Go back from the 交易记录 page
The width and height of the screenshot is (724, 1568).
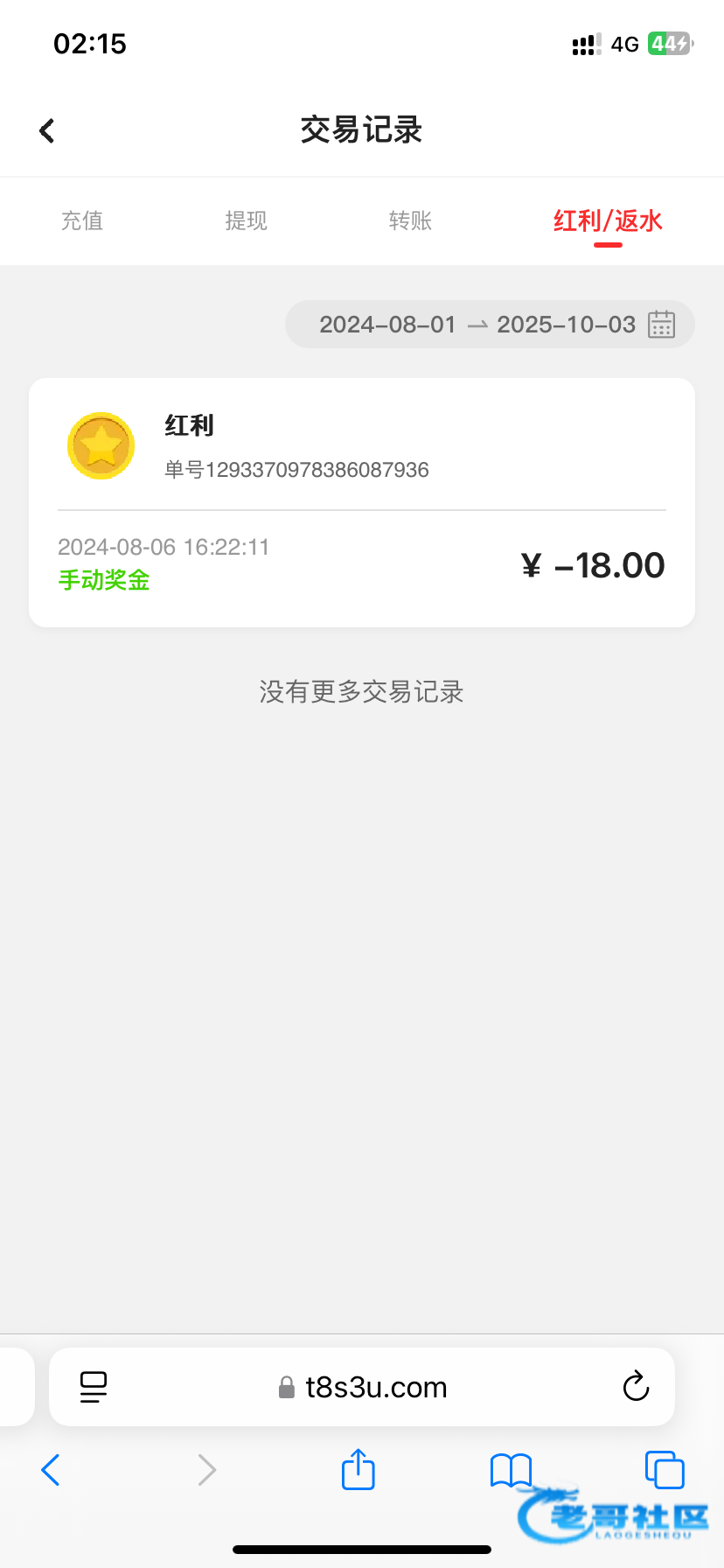[47, 131]
